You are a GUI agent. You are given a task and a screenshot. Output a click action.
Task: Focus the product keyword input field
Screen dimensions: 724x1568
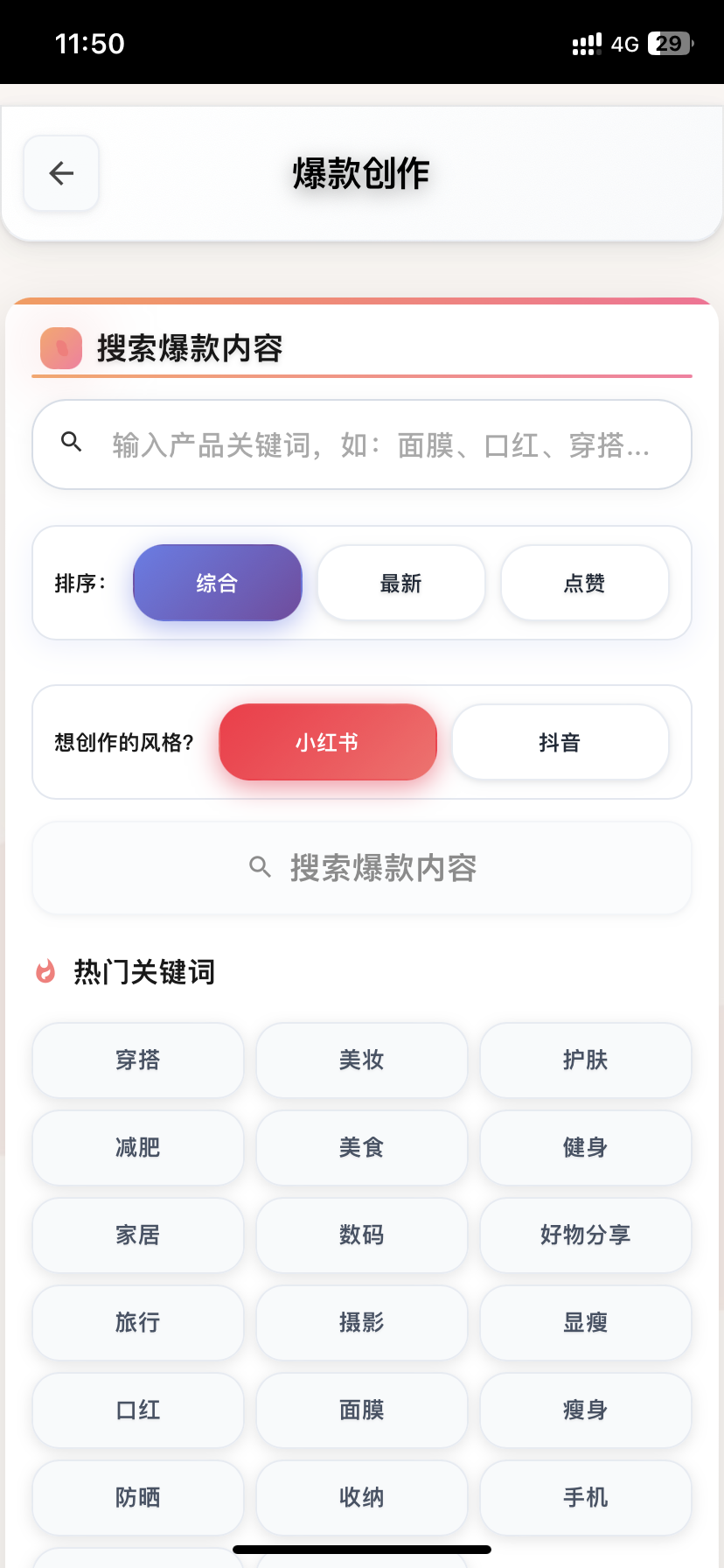[x=362, y=444]
